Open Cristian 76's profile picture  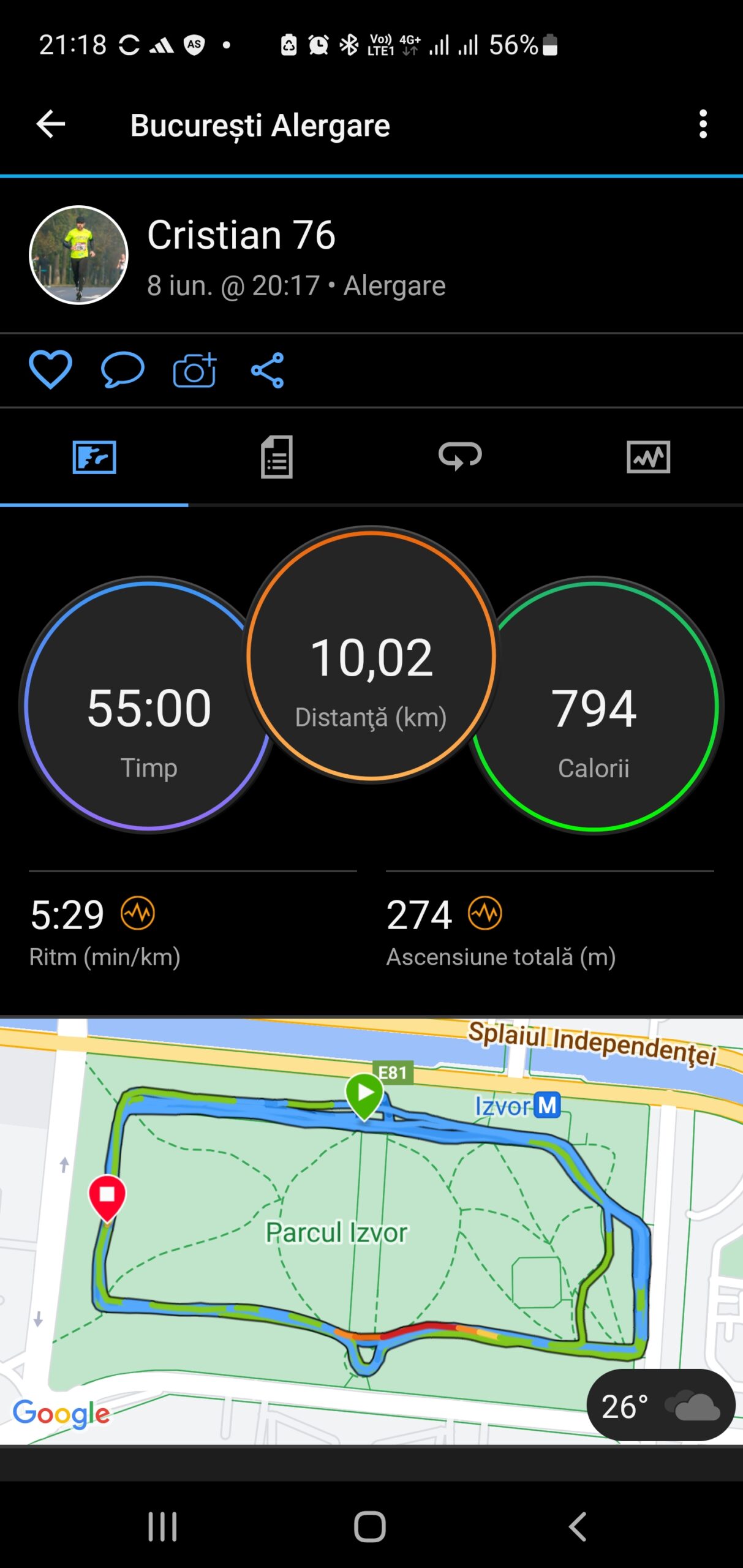click(x=79, y=255)
